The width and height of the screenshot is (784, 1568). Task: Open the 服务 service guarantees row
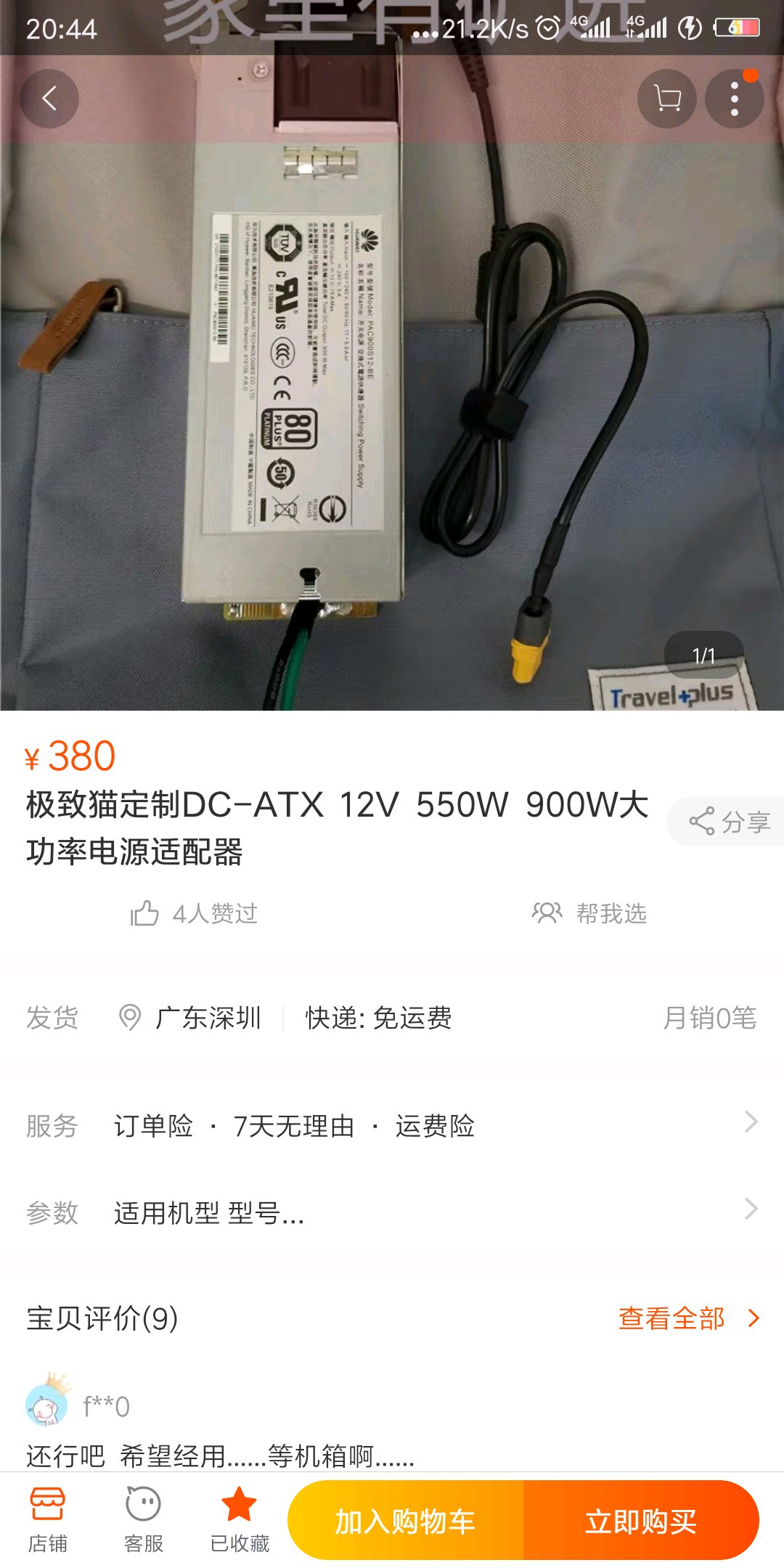392,1125
